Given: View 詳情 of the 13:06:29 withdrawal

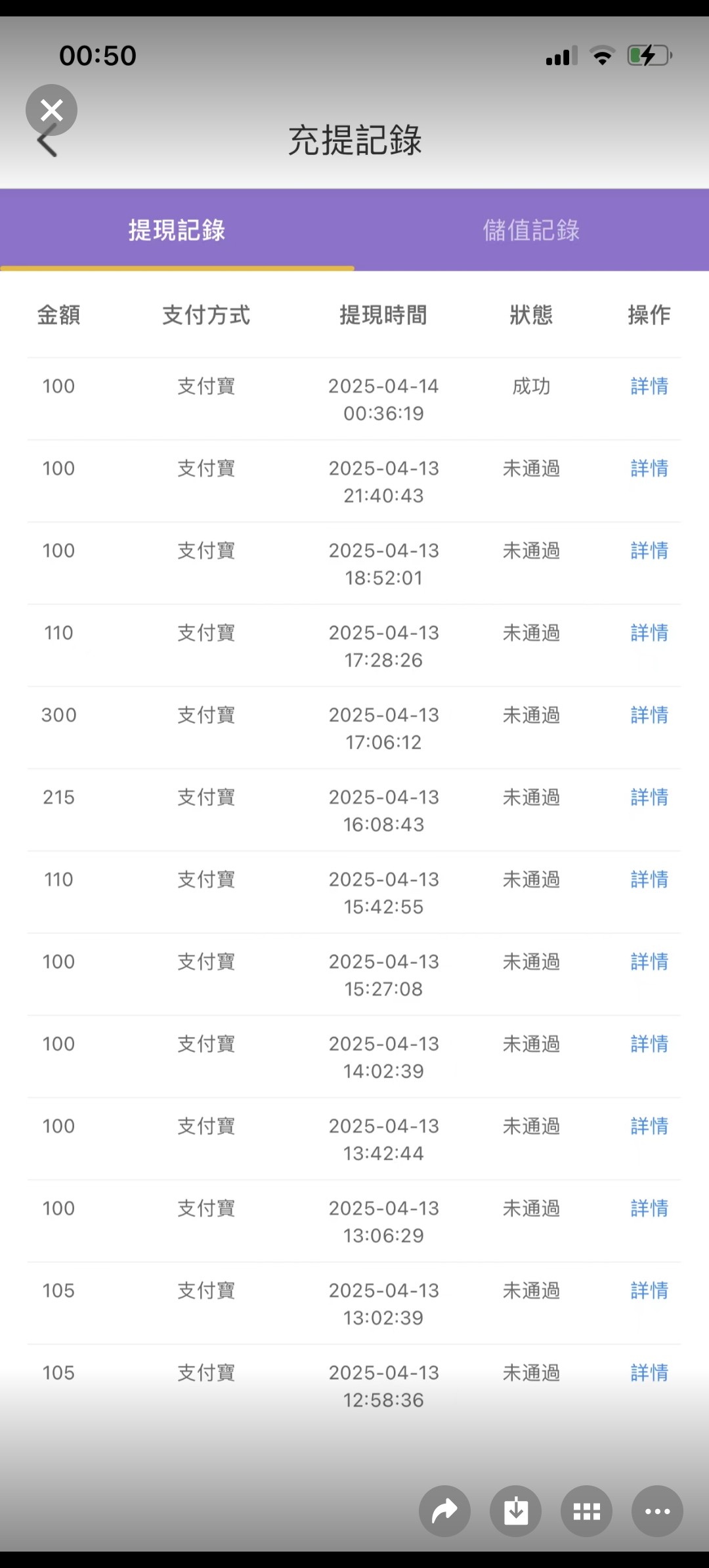Looking at the screenshot, I should (649, 1208).
